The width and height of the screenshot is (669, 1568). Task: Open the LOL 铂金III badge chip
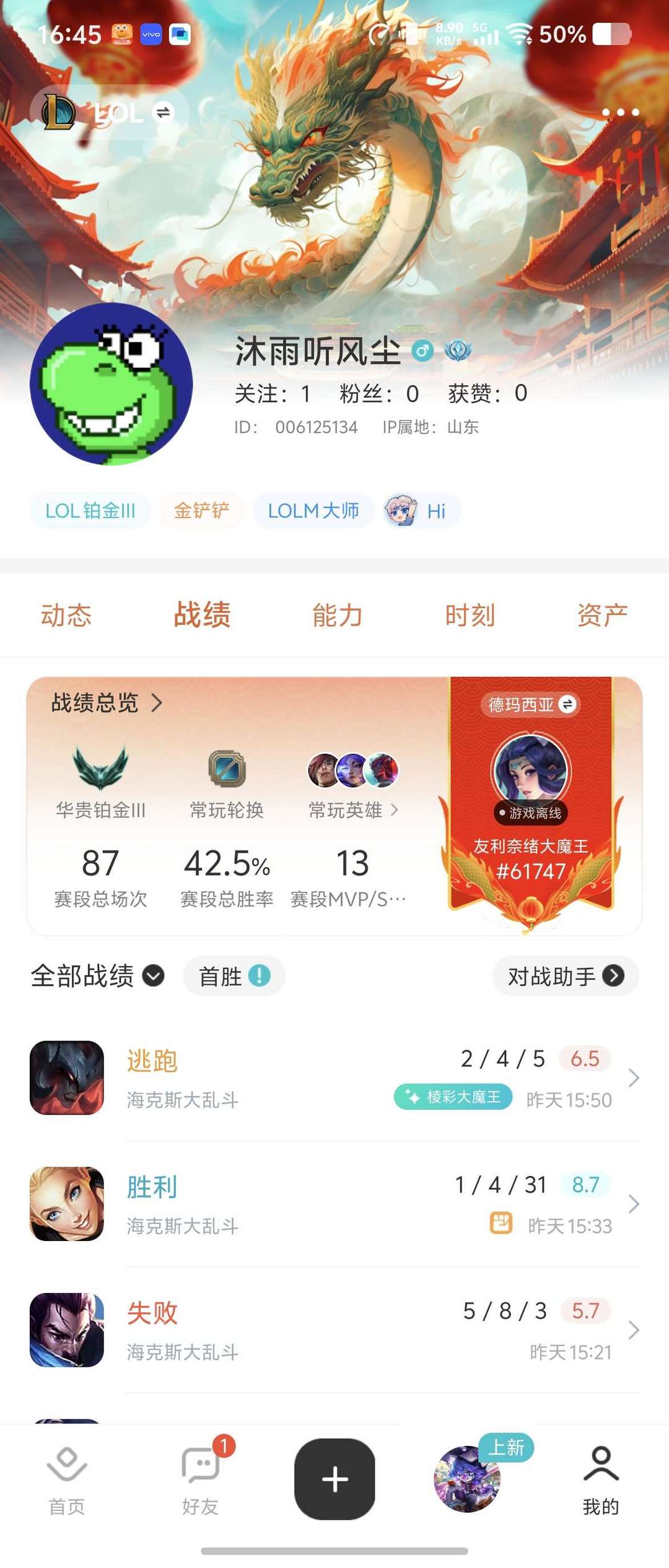(90, 511)
